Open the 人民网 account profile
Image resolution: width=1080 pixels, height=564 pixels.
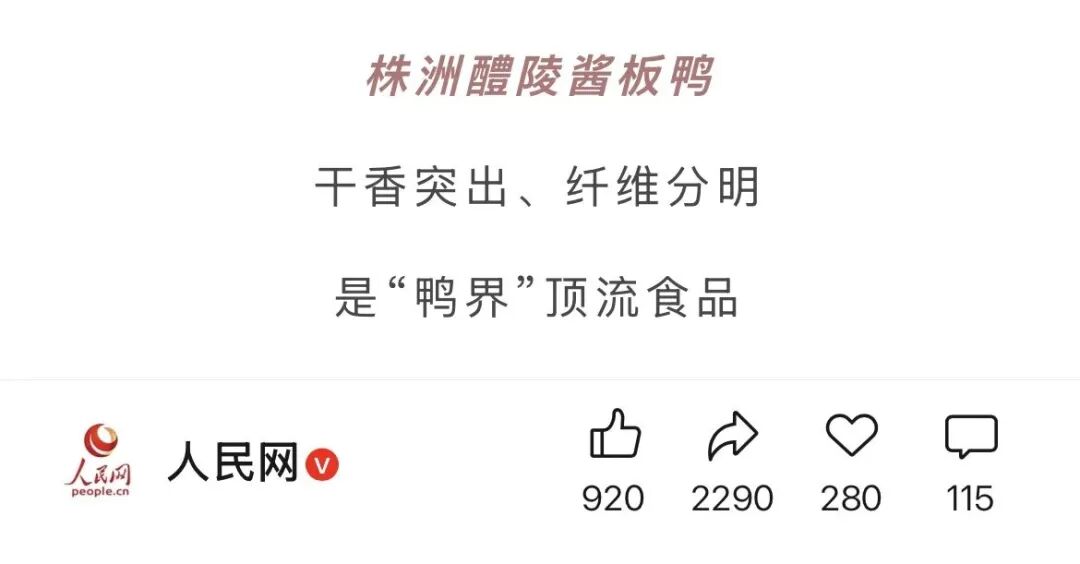(x=232, y=464)
